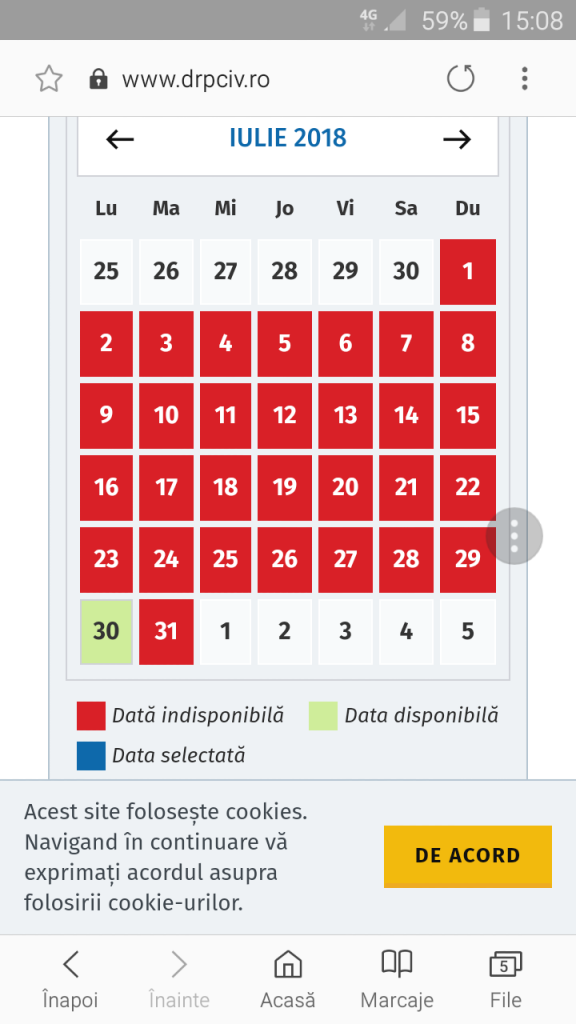Go to the next month arrow
The width and height of the screenshot is (576, 1024).
456,139
